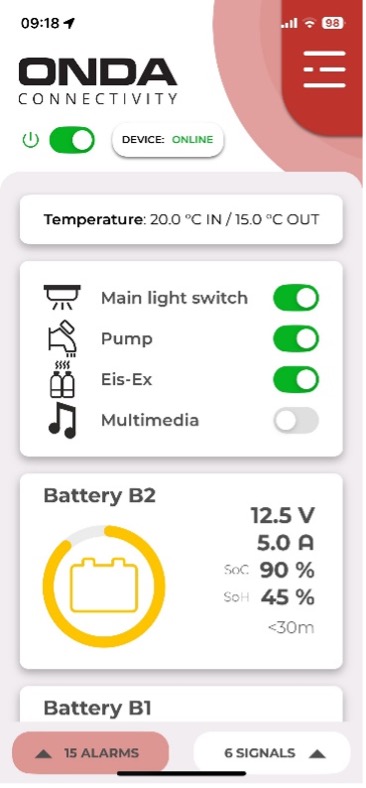
Task: Tap the Device Online status button
Action: pos(167,140)
